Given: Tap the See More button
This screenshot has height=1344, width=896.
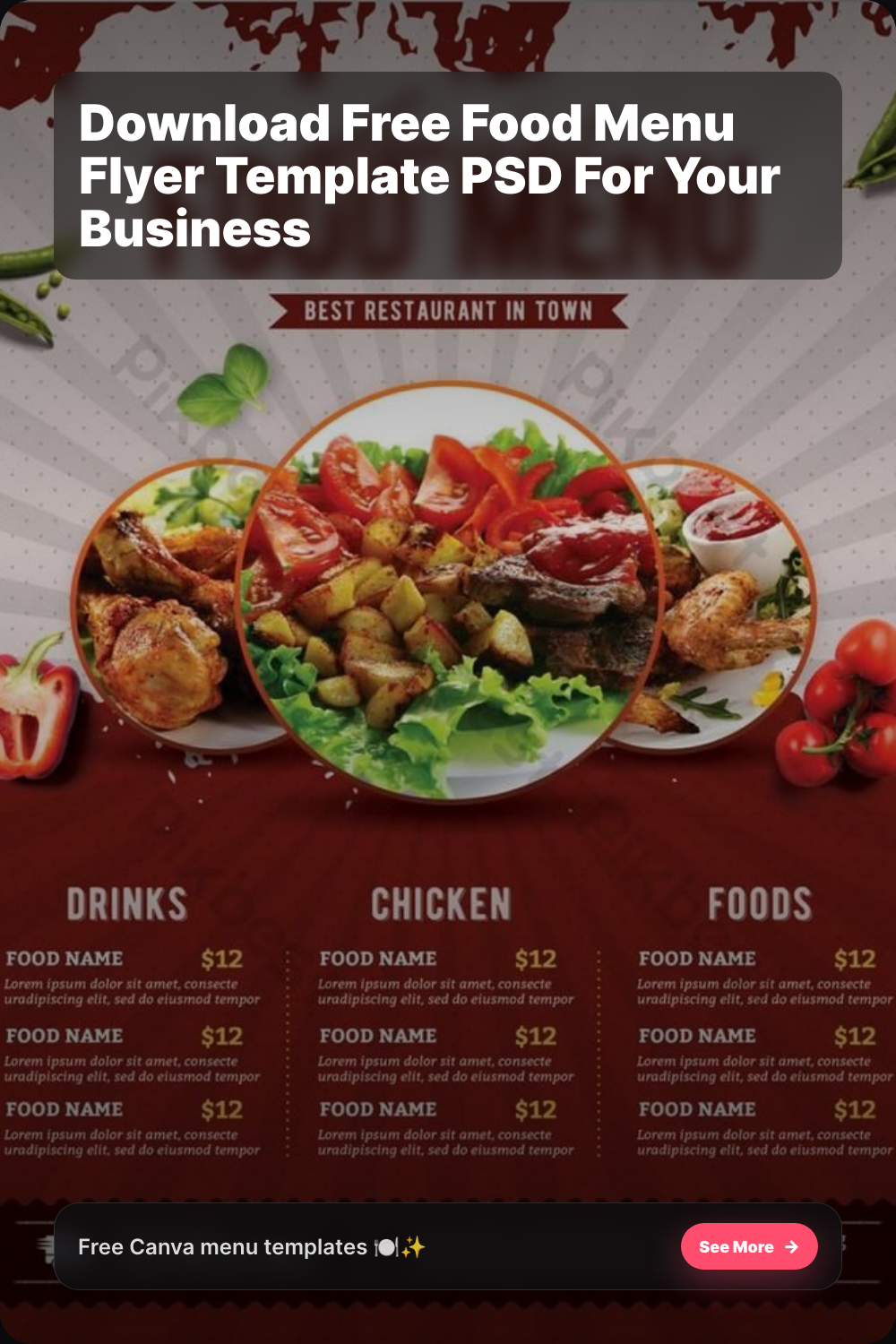Looking at the screenshot, I should (749, 1246).
